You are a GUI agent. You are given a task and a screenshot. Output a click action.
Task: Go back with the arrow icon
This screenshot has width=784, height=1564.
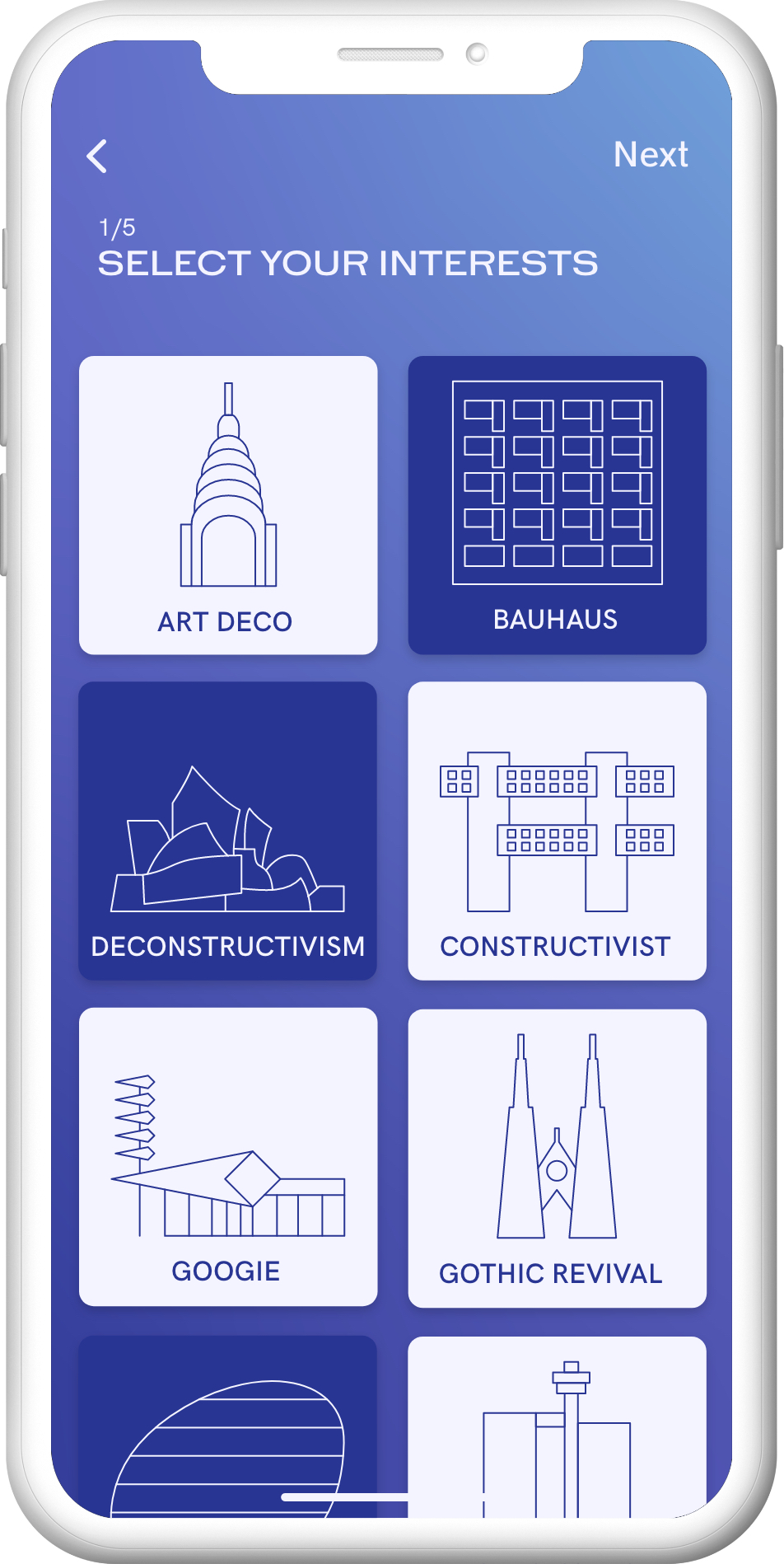point(97,156)
